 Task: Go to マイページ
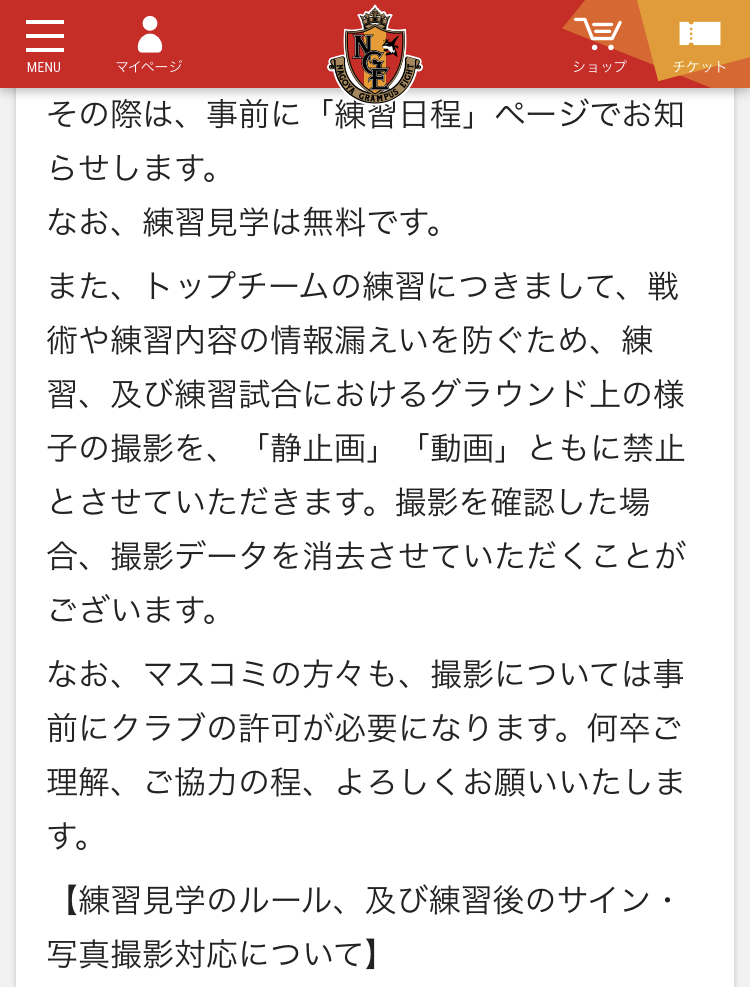coord(149,44)
